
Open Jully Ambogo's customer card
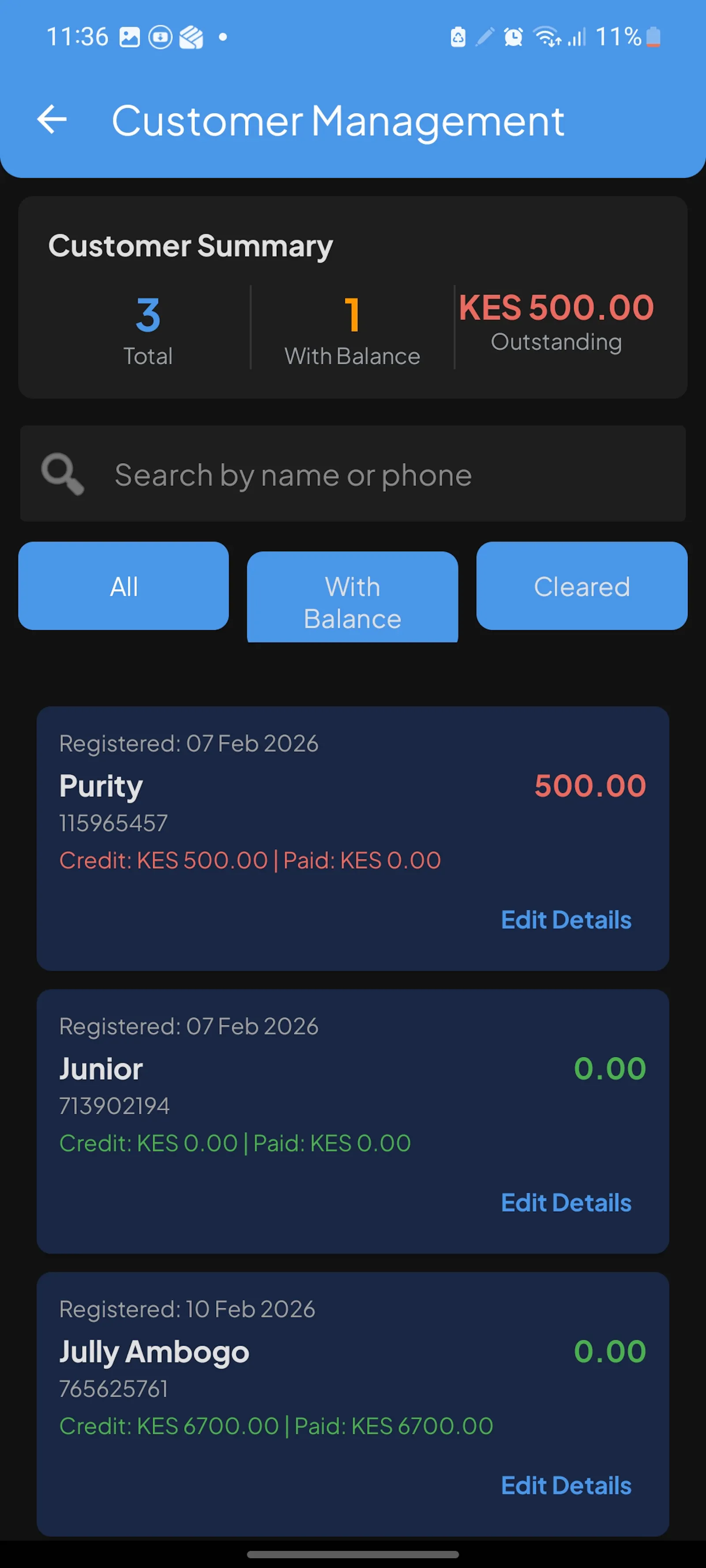(x=353, y=1404)
